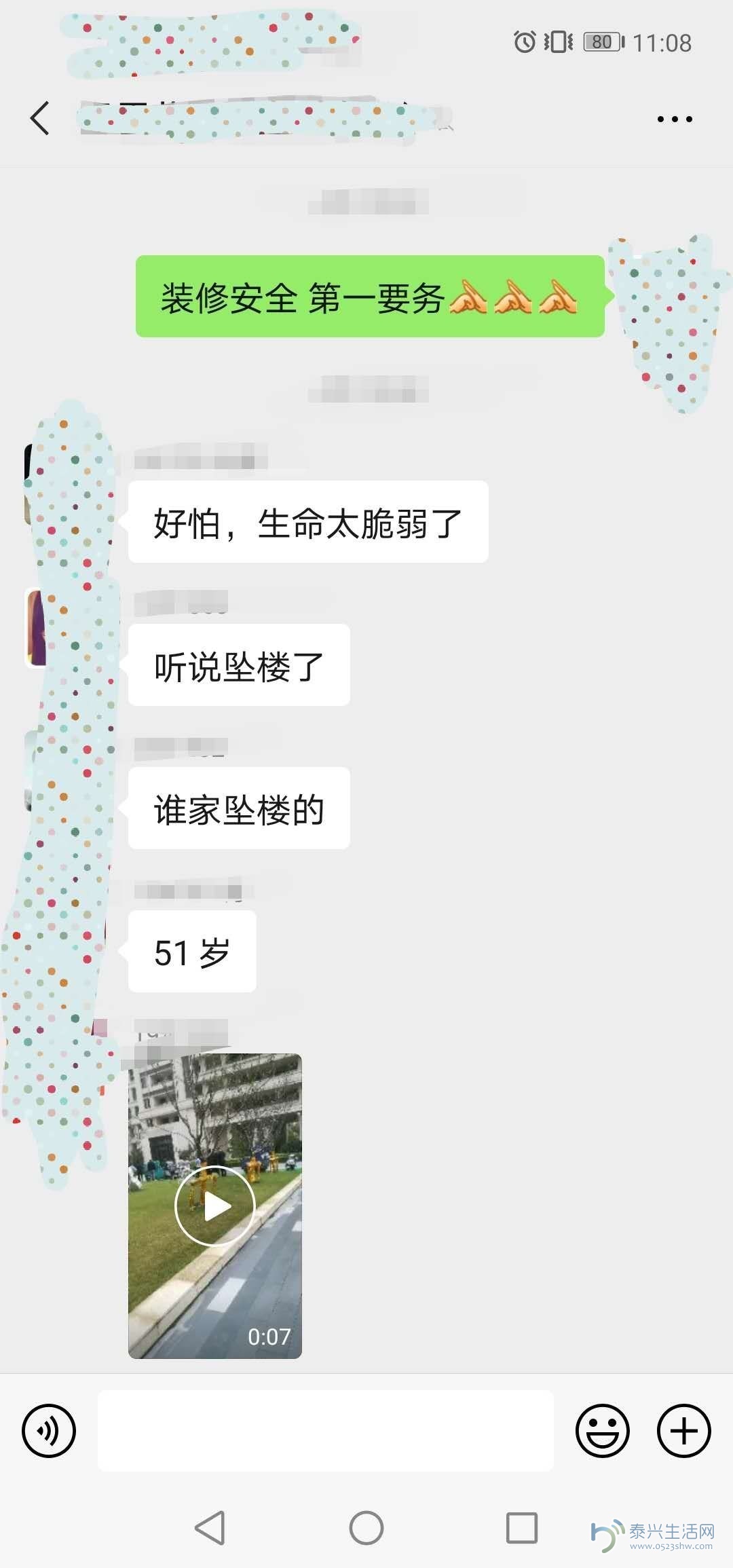Image resolution: width=733 pixels, height=1568 pixels.
Task: Open the three-dot chat options menu
Action: [675, 119]
